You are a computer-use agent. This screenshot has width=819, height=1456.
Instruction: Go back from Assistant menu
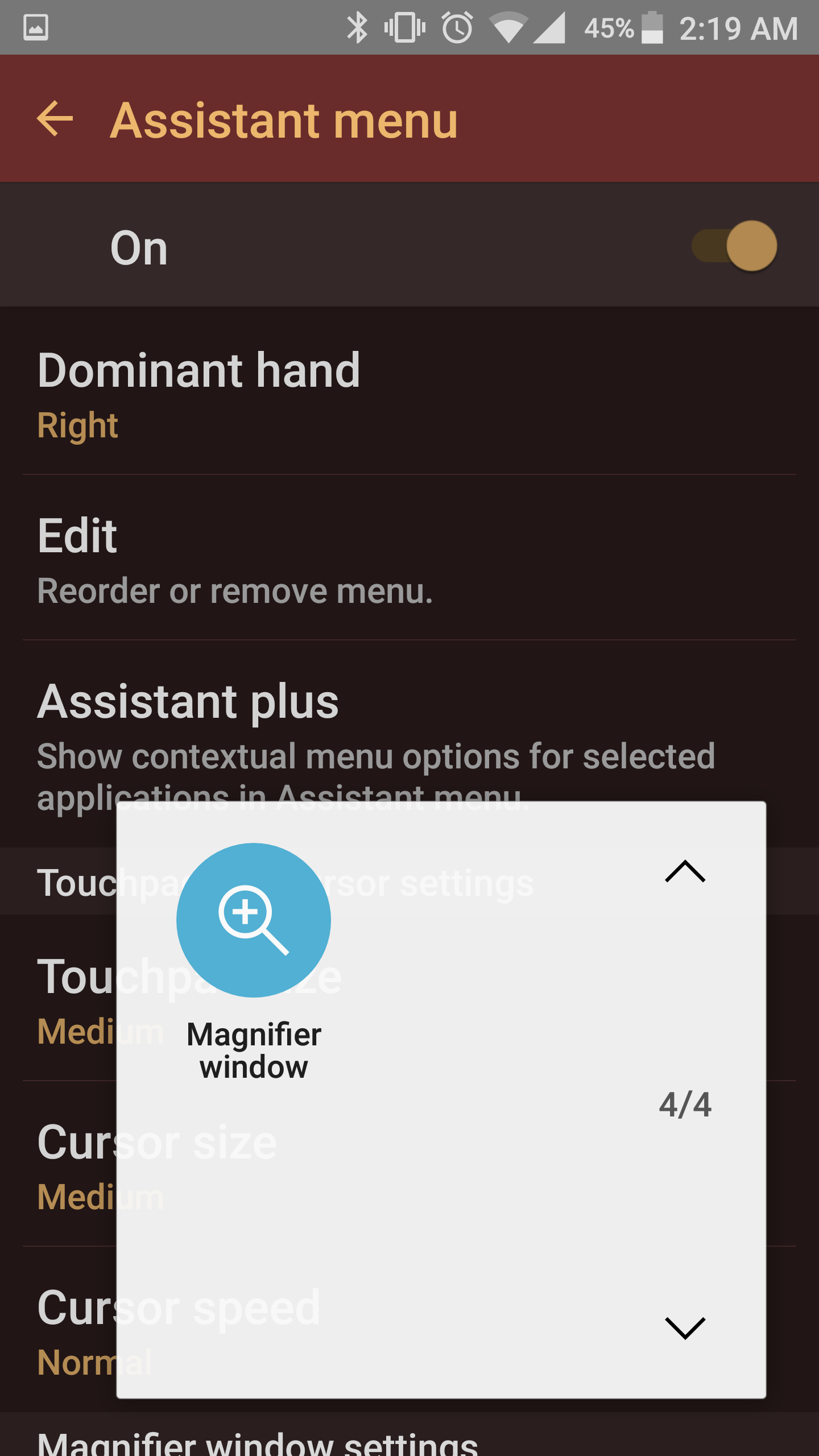pos(55,119)
